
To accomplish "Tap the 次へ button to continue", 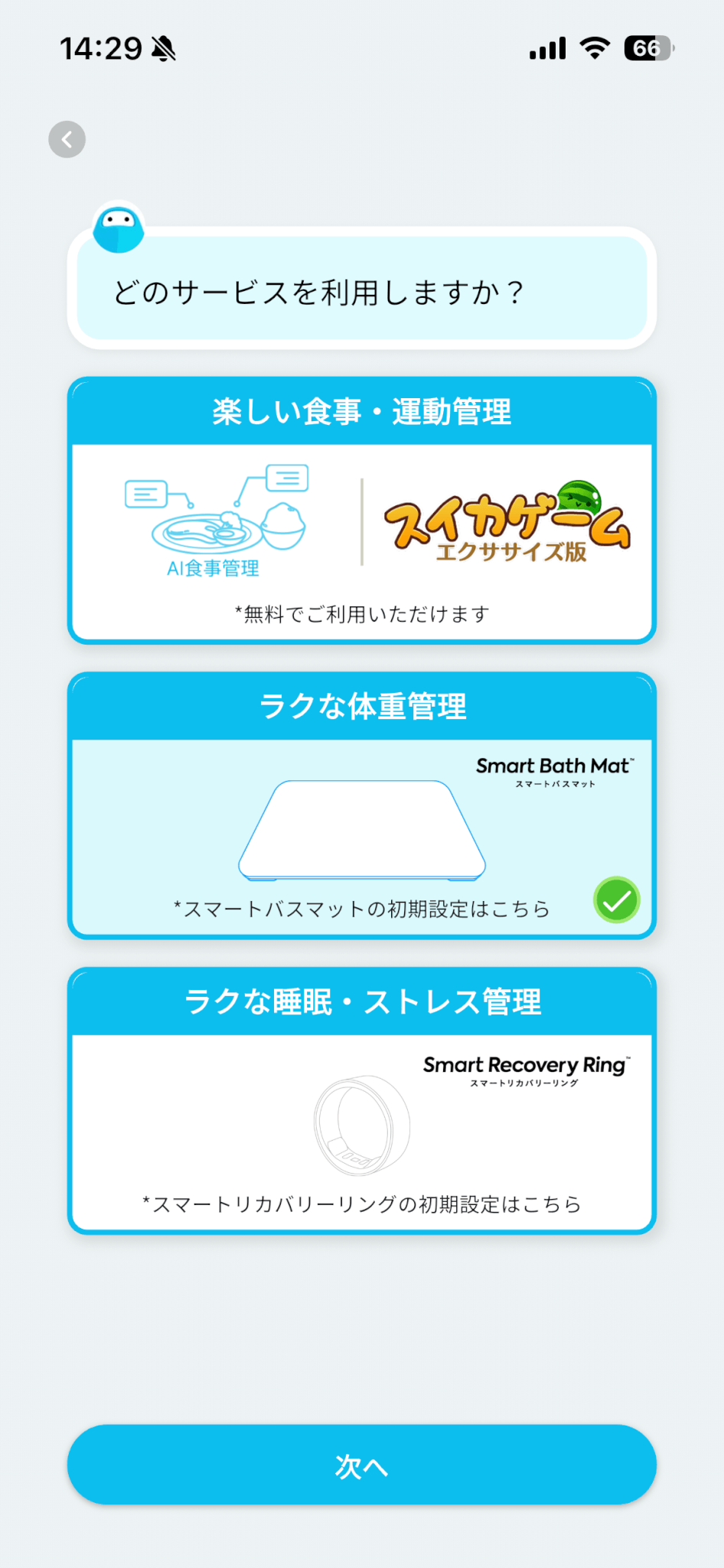I will pos(361,1465).
